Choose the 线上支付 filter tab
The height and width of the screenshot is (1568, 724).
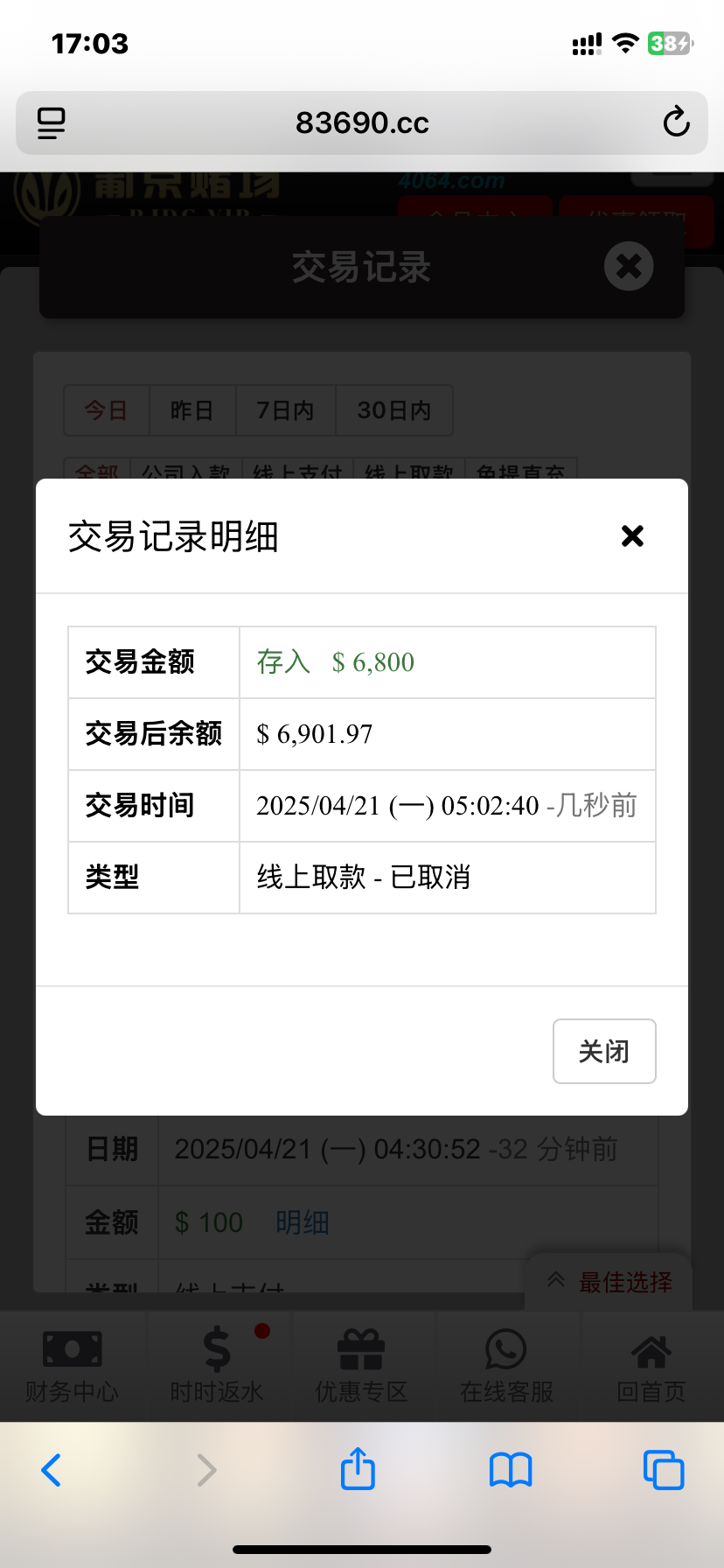296,472
